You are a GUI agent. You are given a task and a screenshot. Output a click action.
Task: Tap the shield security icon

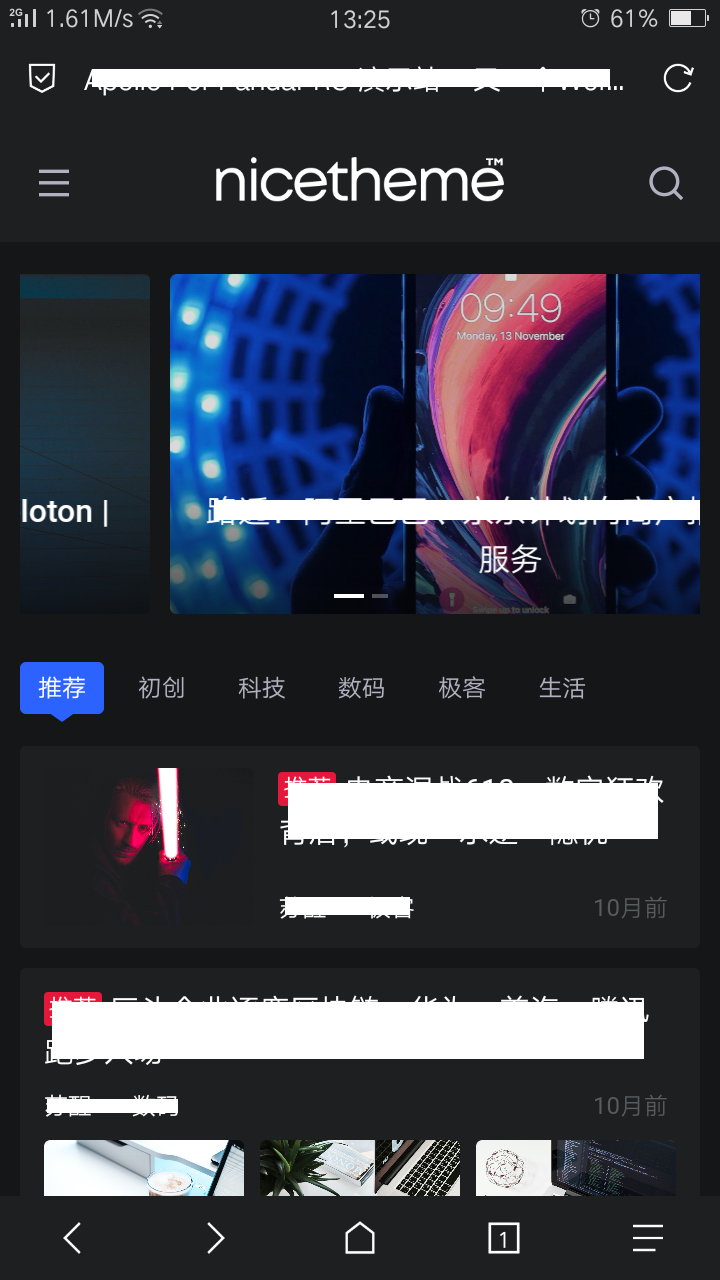coord(41,78)
